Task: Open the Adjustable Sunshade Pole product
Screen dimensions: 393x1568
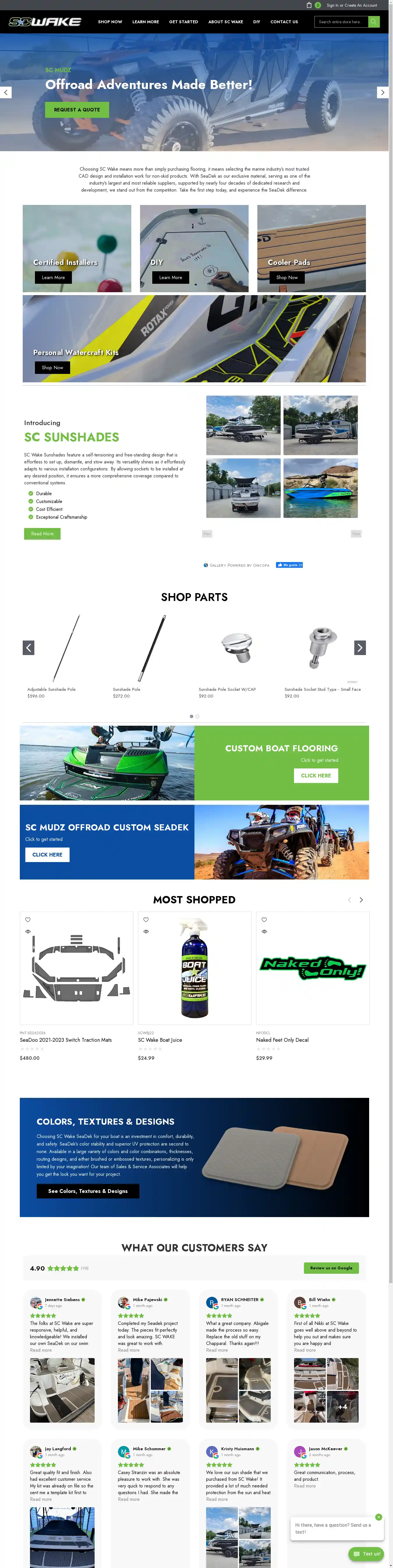Action: pos(52,689)
